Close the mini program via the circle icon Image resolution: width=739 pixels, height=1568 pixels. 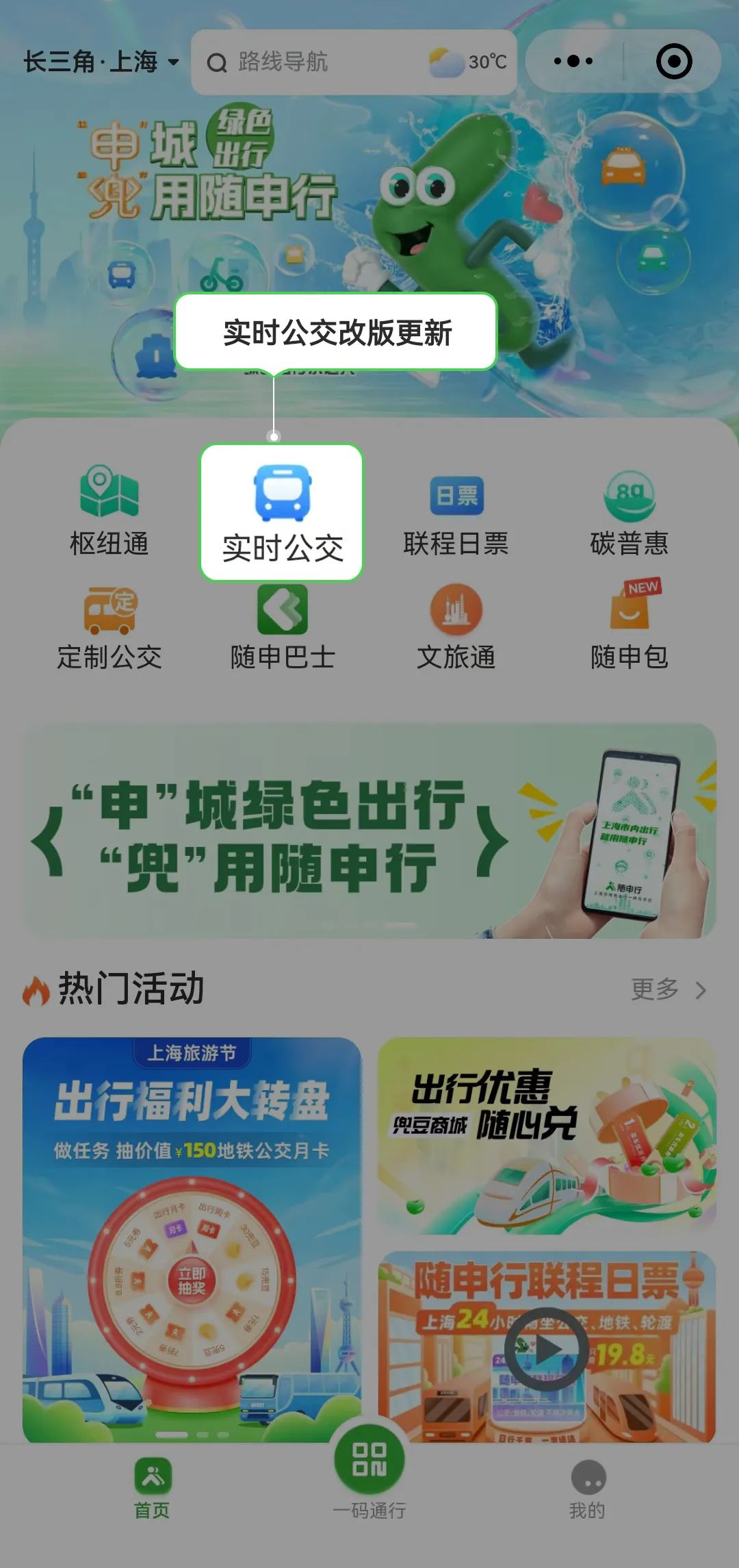pos(674,62)
